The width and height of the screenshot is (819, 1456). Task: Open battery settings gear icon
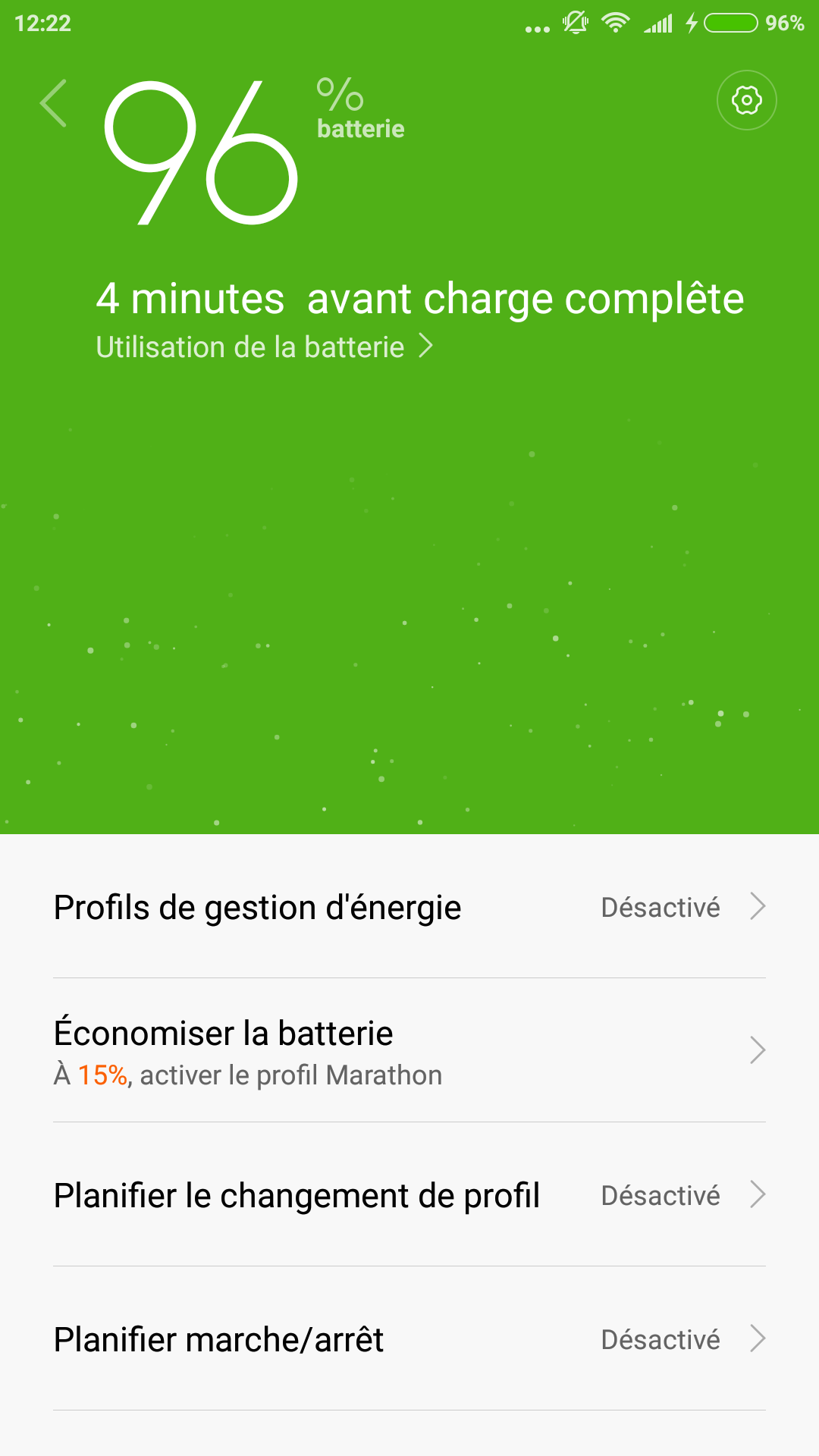click(747, 100)
